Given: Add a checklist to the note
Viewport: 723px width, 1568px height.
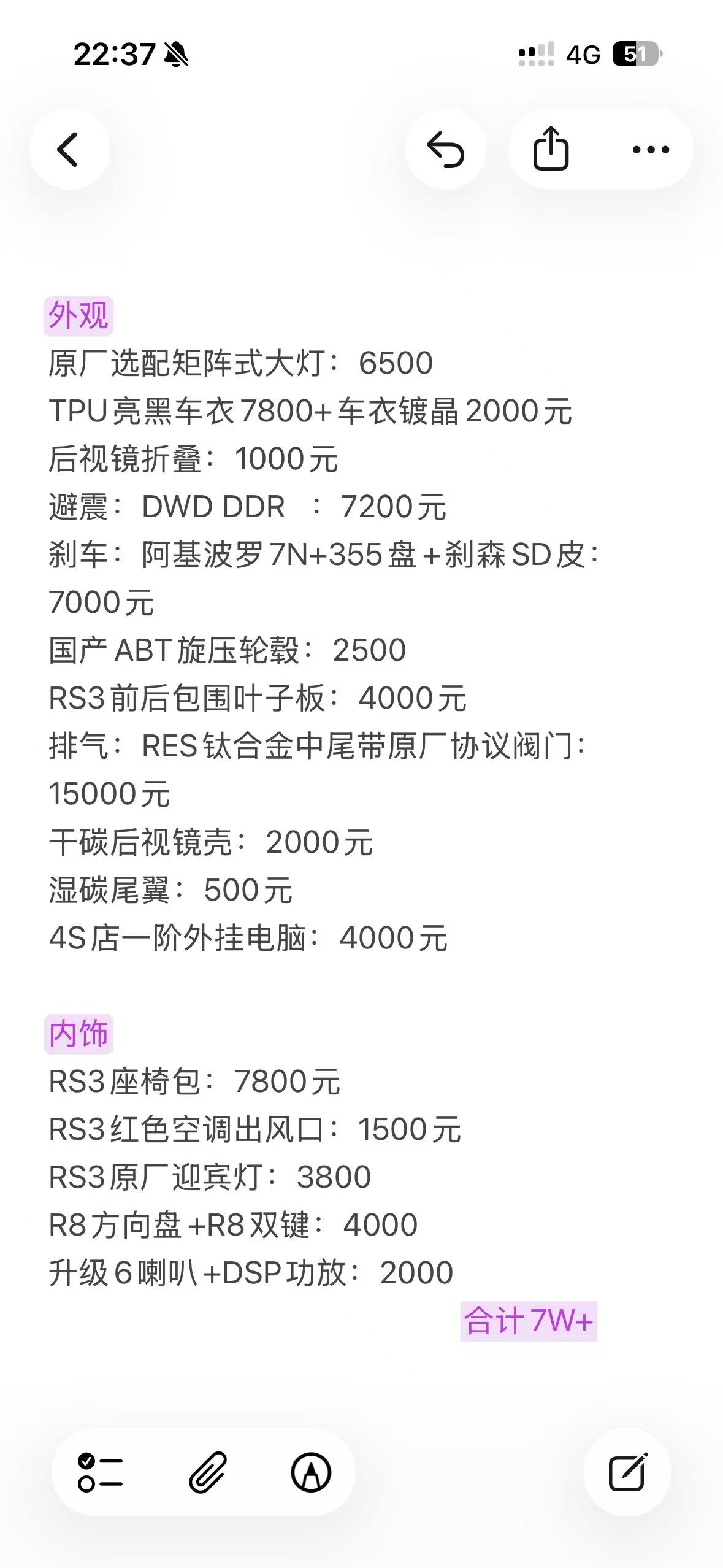Looking at the screenshot, I should pos(100,1472).
